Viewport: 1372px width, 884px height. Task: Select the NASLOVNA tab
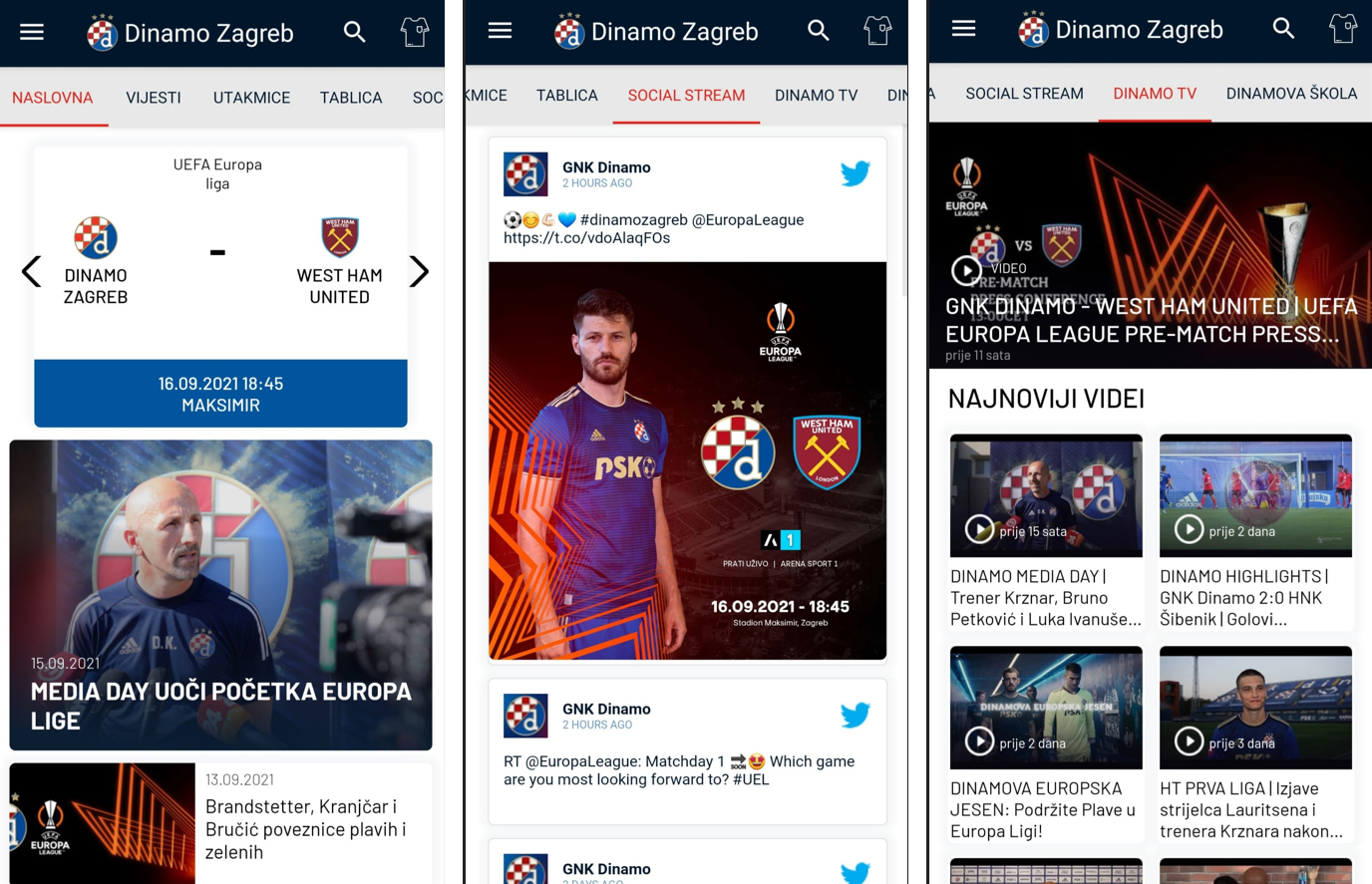click(52, 98)
